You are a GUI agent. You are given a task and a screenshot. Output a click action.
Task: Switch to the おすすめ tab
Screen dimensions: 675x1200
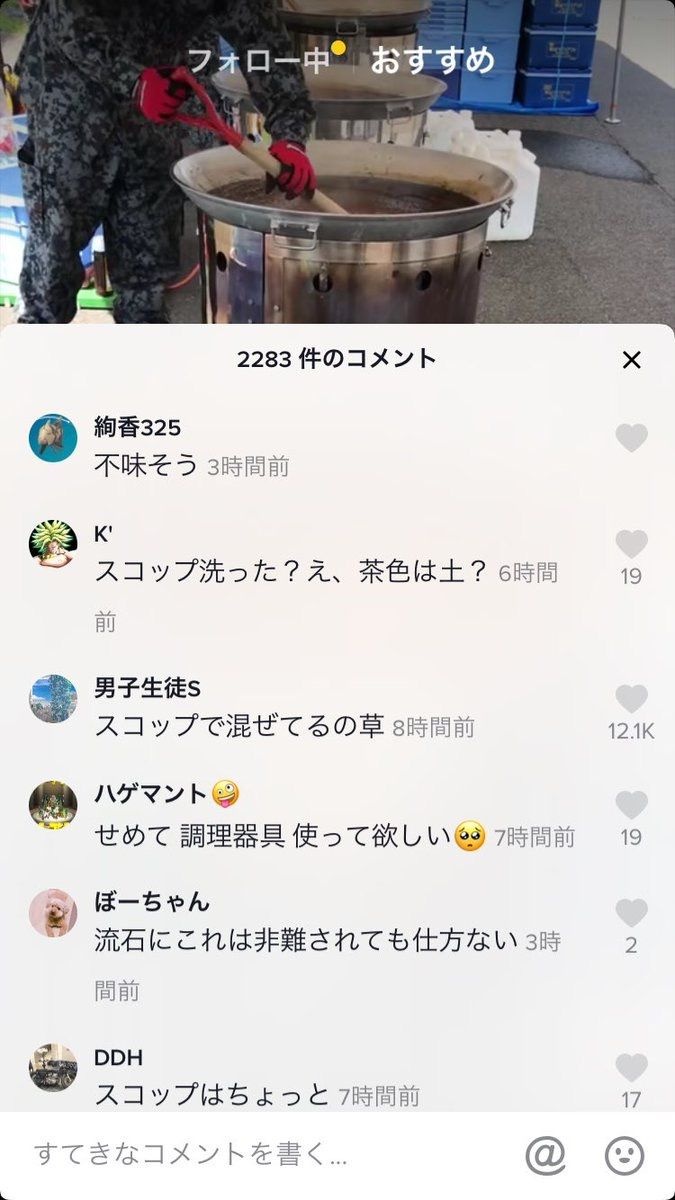[x=432, y=60]
